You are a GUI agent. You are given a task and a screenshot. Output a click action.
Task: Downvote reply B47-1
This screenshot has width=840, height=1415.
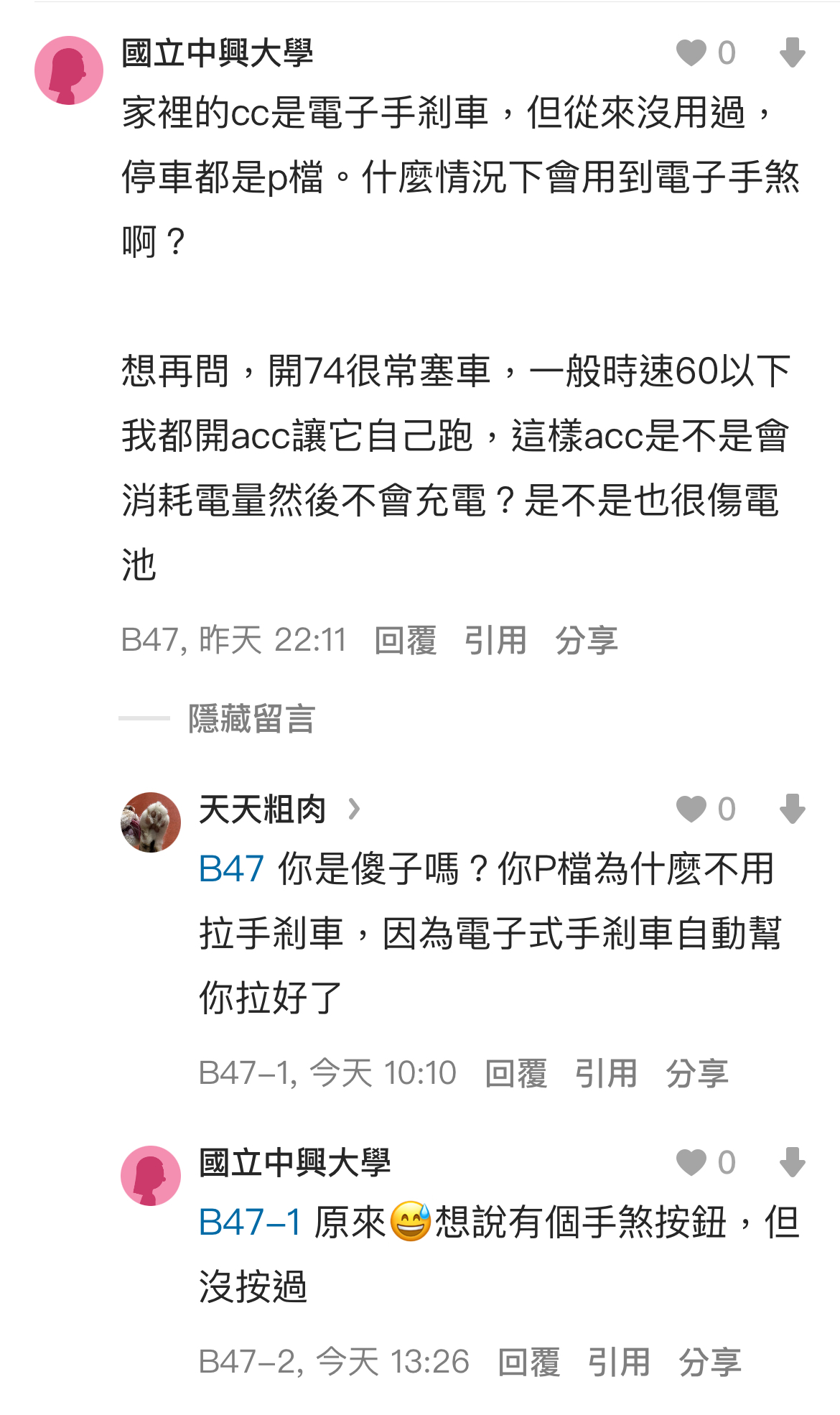tap(792, 809)
